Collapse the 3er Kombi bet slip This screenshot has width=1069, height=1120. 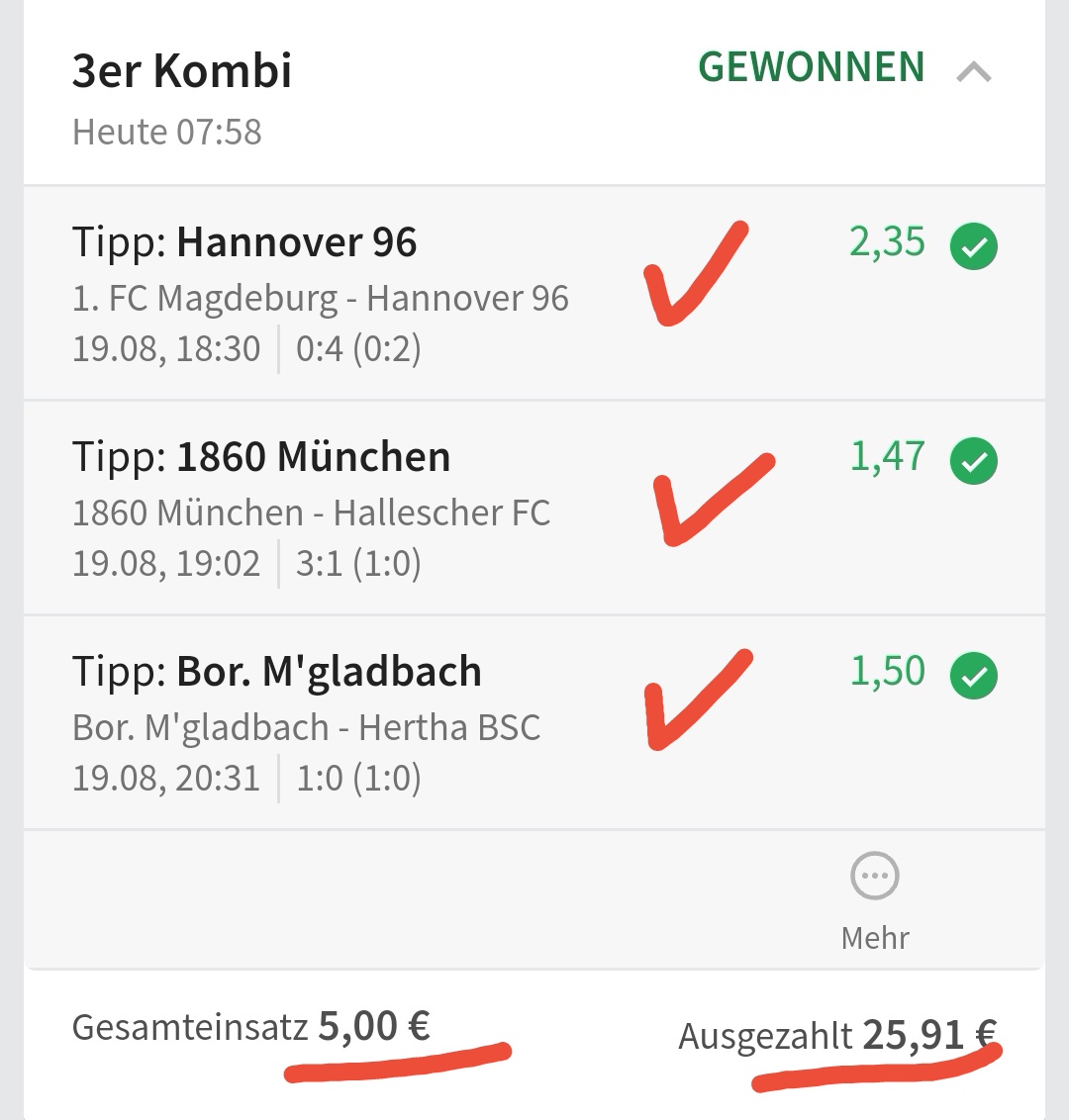coord(974,72)
